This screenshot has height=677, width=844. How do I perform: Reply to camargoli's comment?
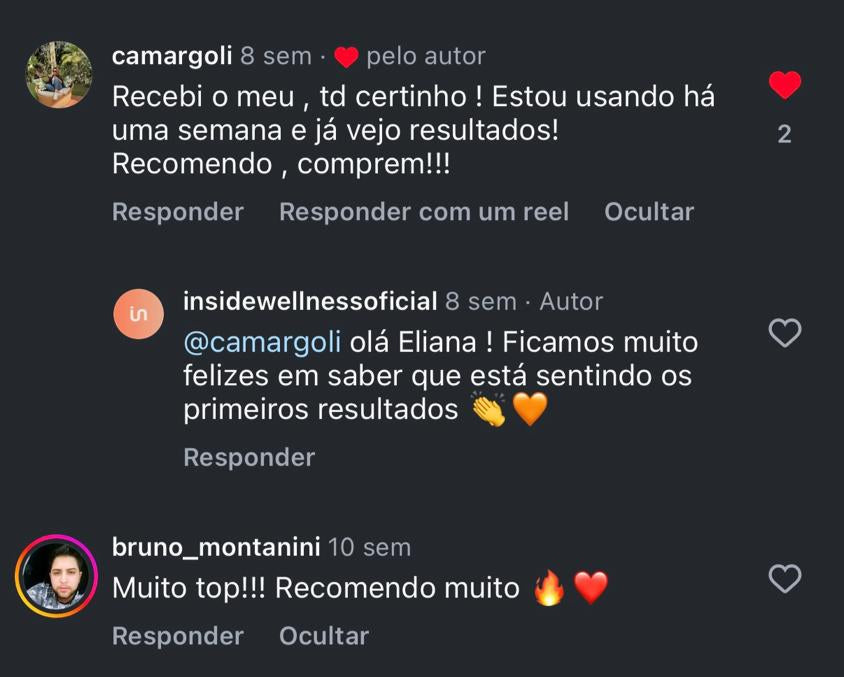(x=177, y=212)
